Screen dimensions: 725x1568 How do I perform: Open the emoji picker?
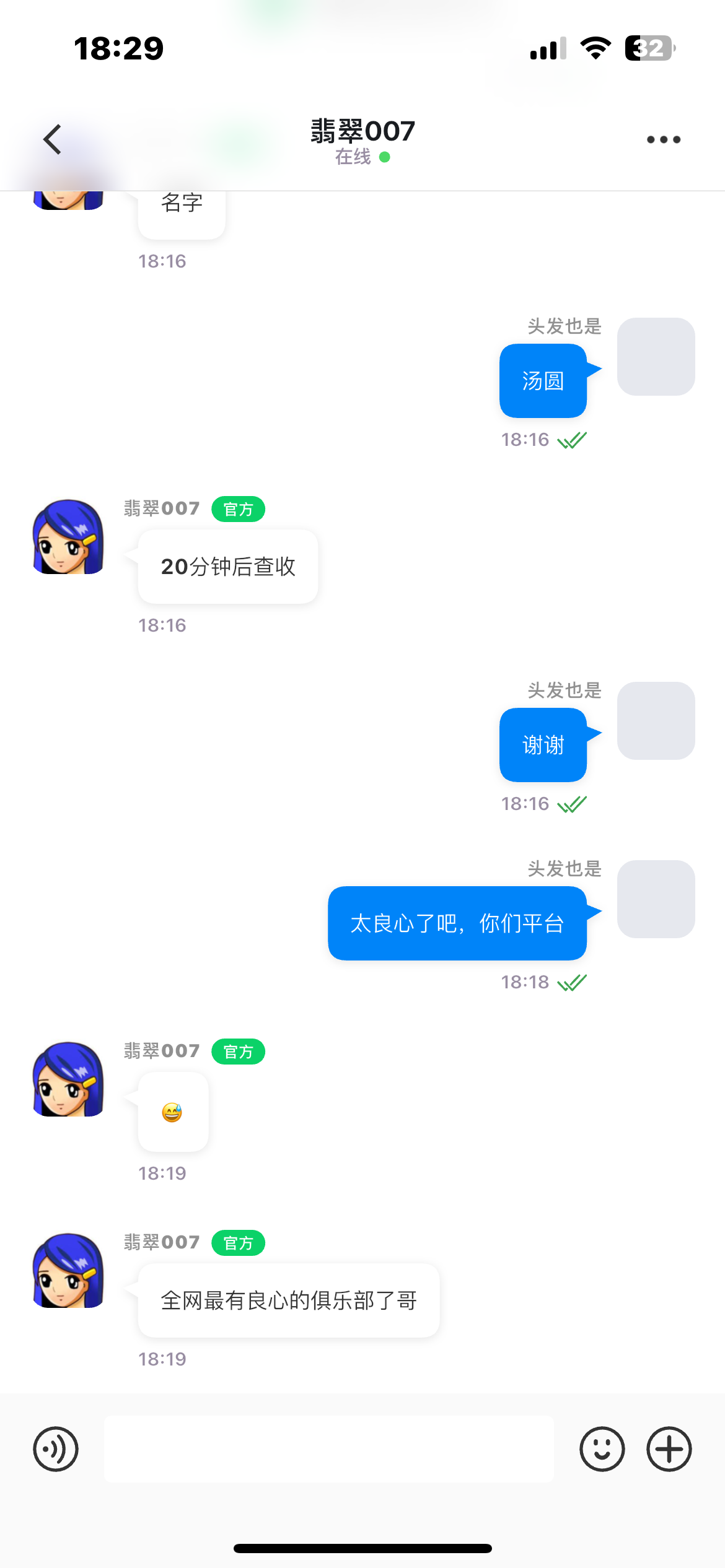602,1449
